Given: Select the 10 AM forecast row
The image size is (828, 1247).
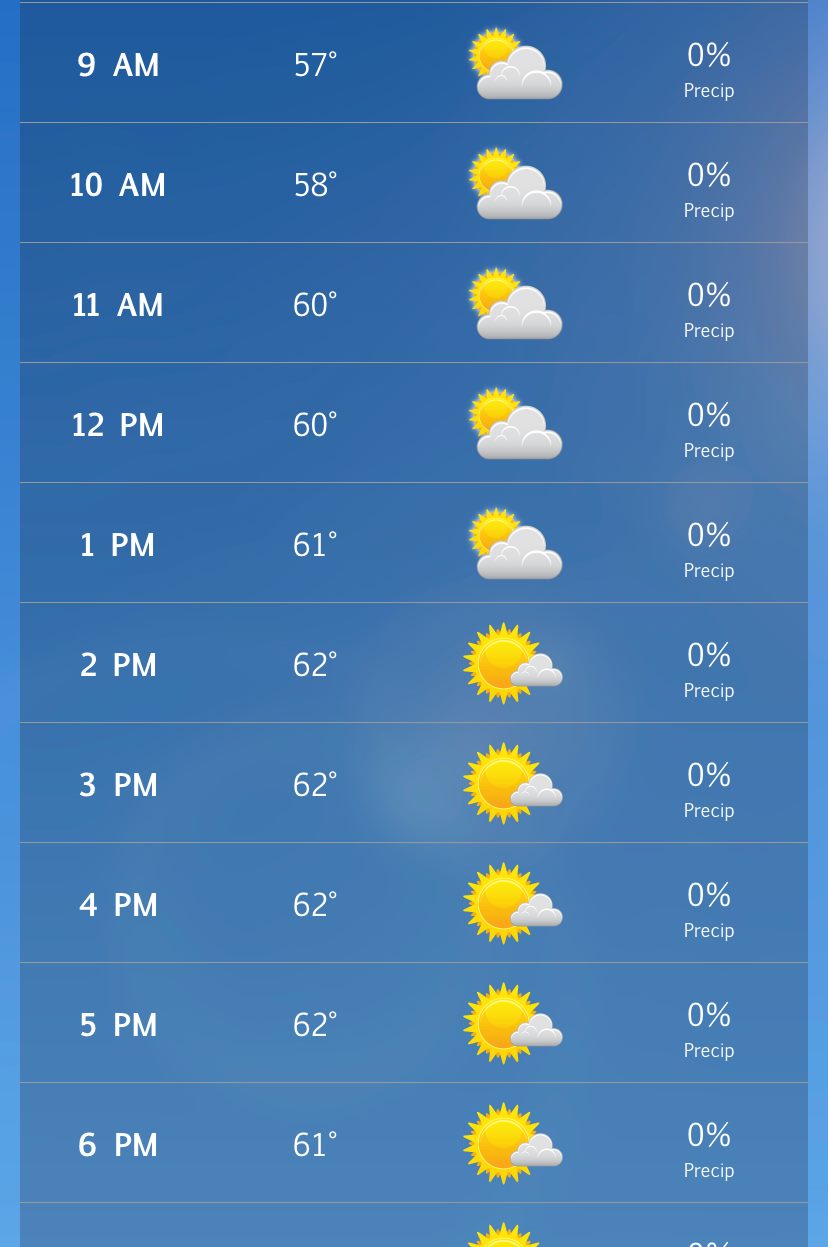Looking at the screenshot, I should [414, 184].
